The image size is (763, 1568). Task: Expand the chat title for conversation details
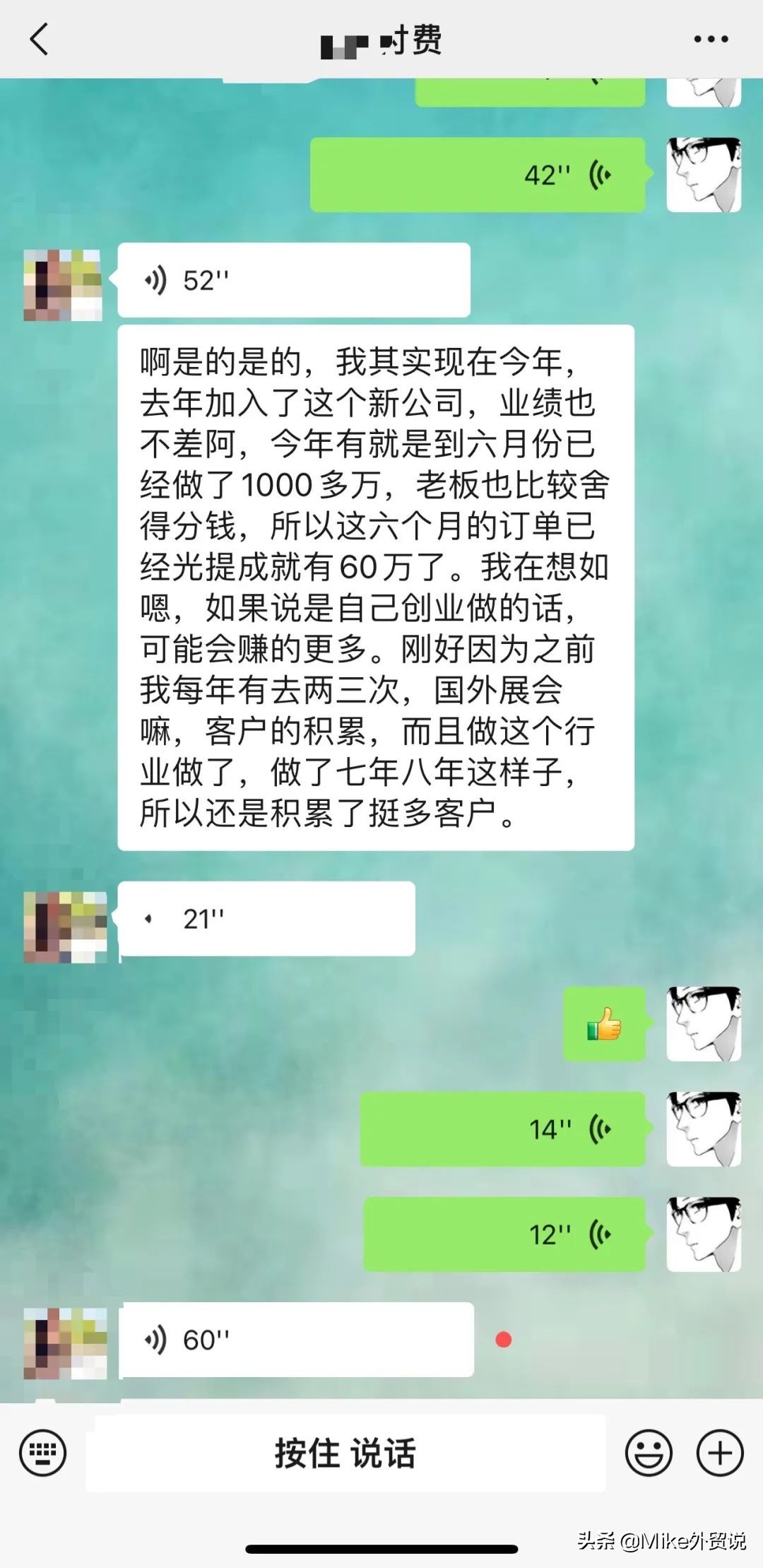click(x=381, y=42)
